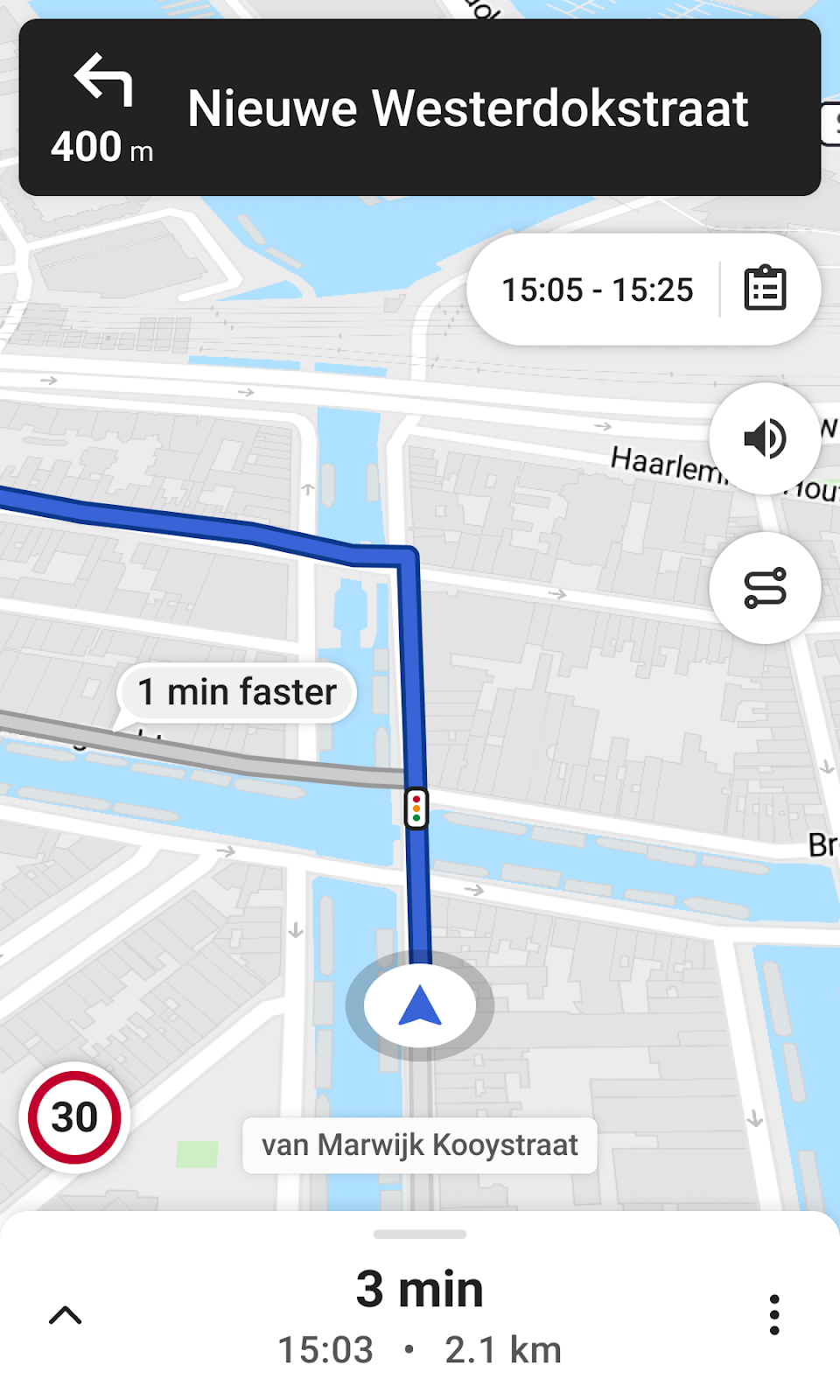Show alternate routes overview
Image resolution: width=840 pixels, height=1400 pixels.
pos(765,588)
